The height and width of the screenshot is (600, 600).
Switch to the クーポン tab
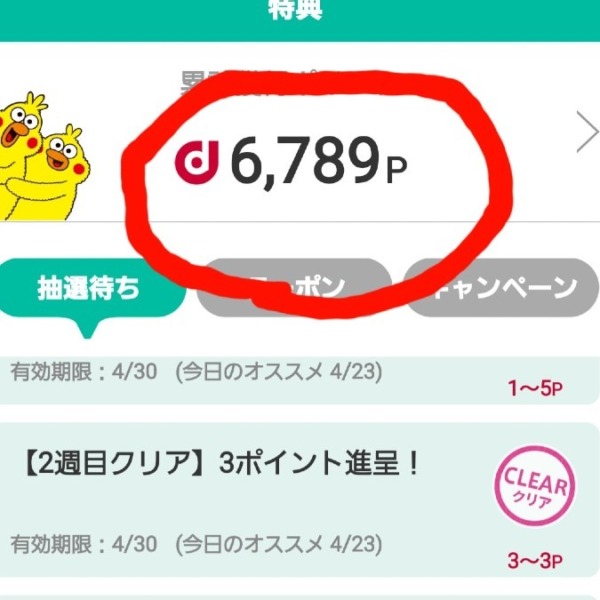pos(294,288)
